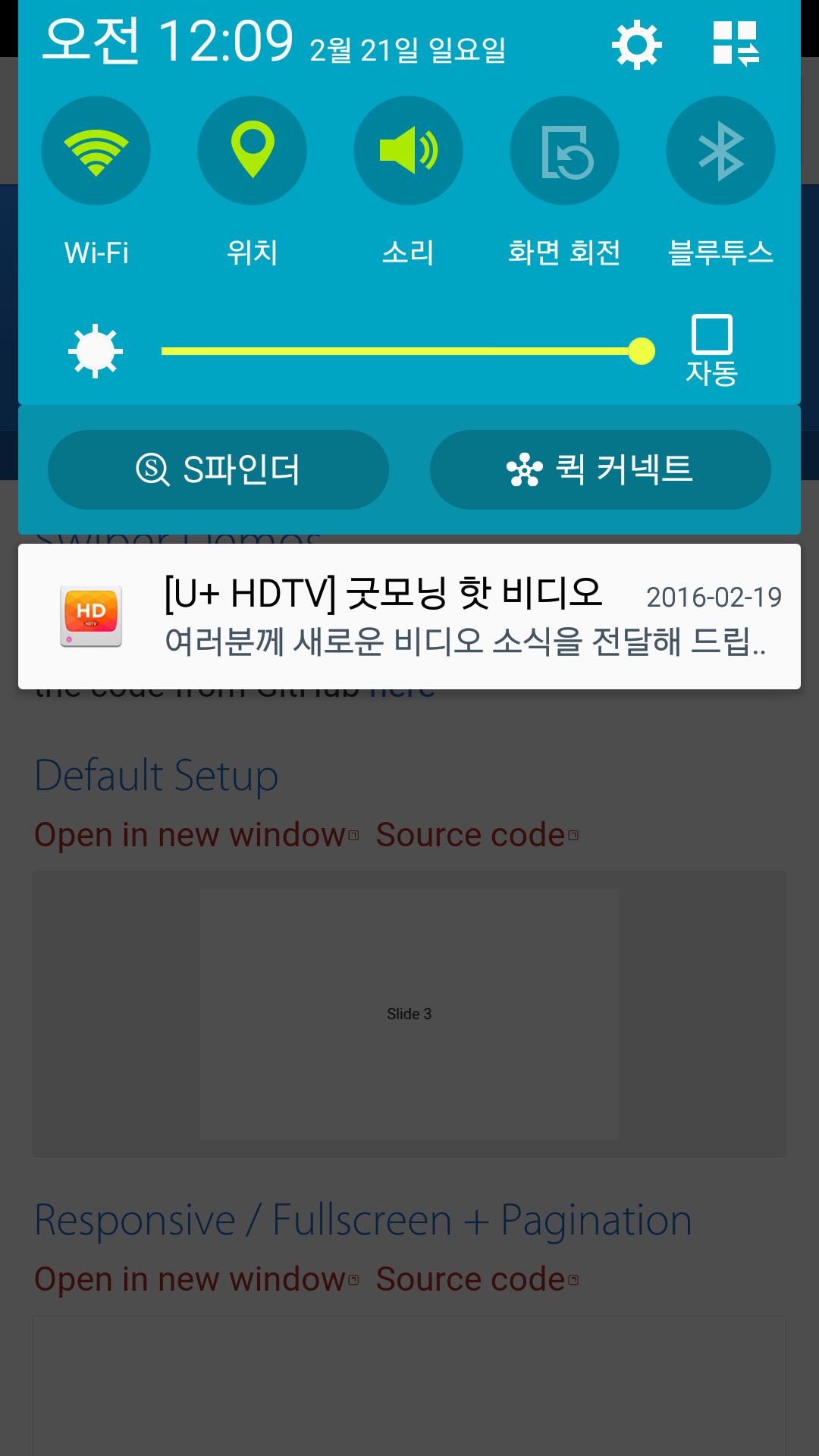Open 퀵 커넥트 quick connect
The image size is (819, 1456).
pos(601,469)
